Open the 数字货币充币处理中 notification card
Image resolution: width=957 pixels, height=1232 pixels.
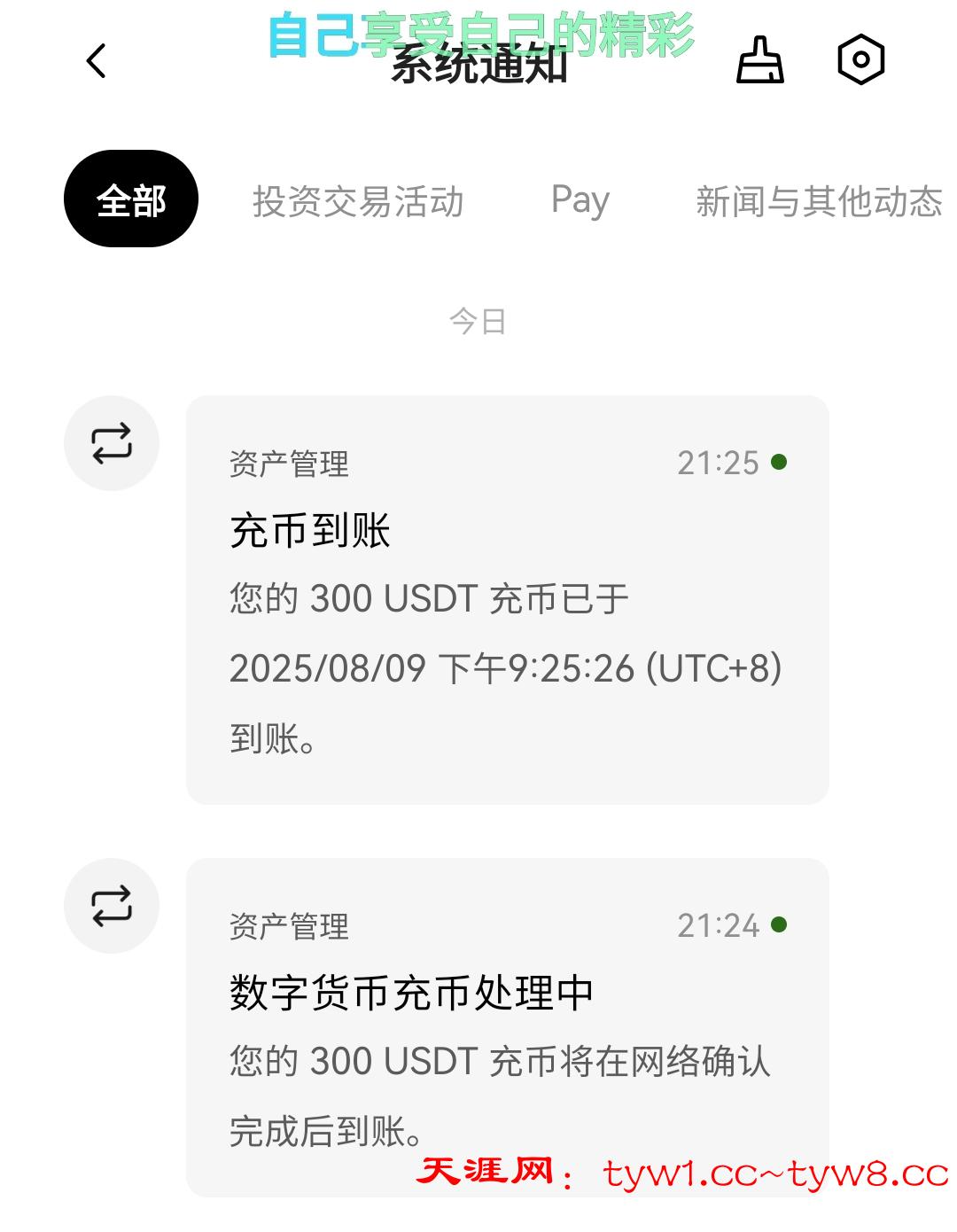[x=507, y=1026]
